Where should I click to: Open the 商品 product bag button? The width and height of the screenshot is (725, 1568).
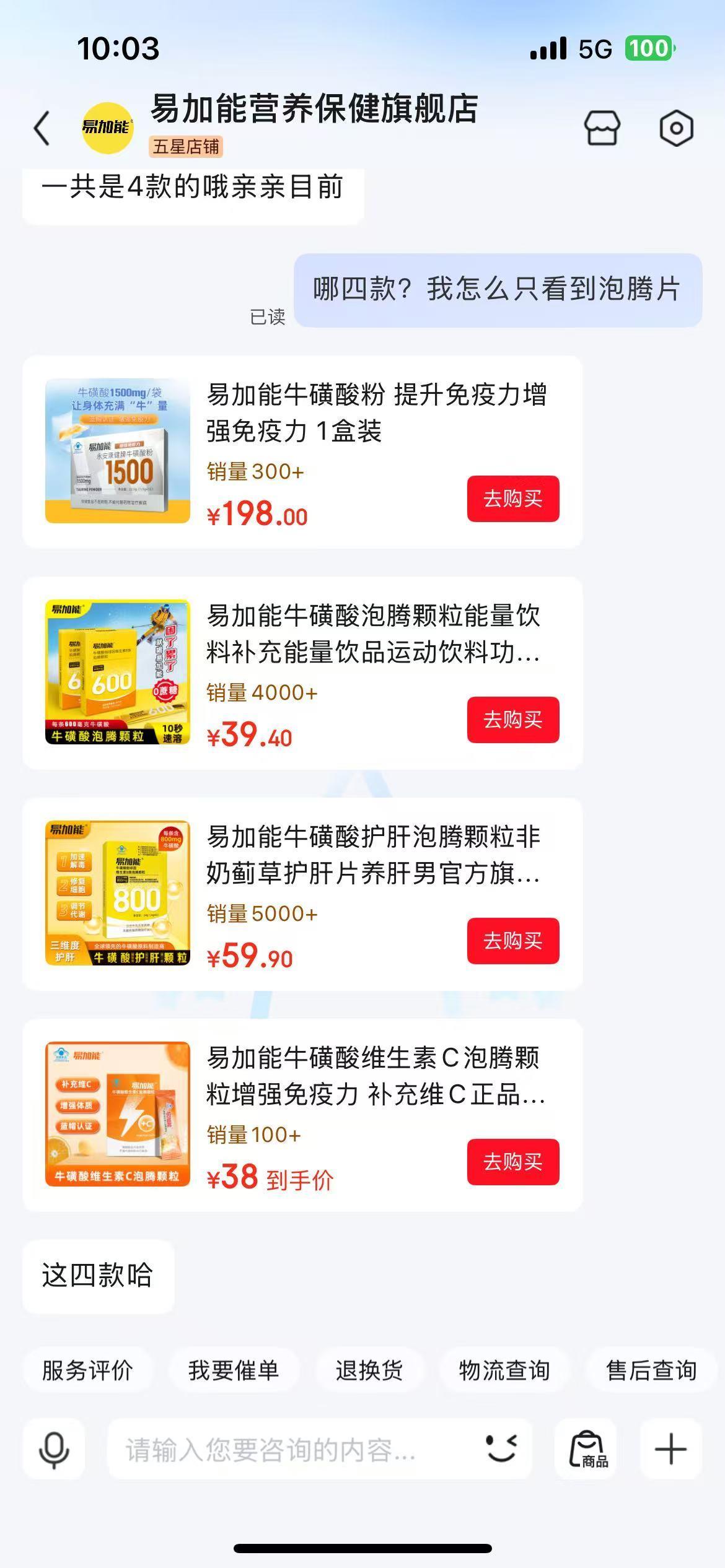pos(586,1450)
